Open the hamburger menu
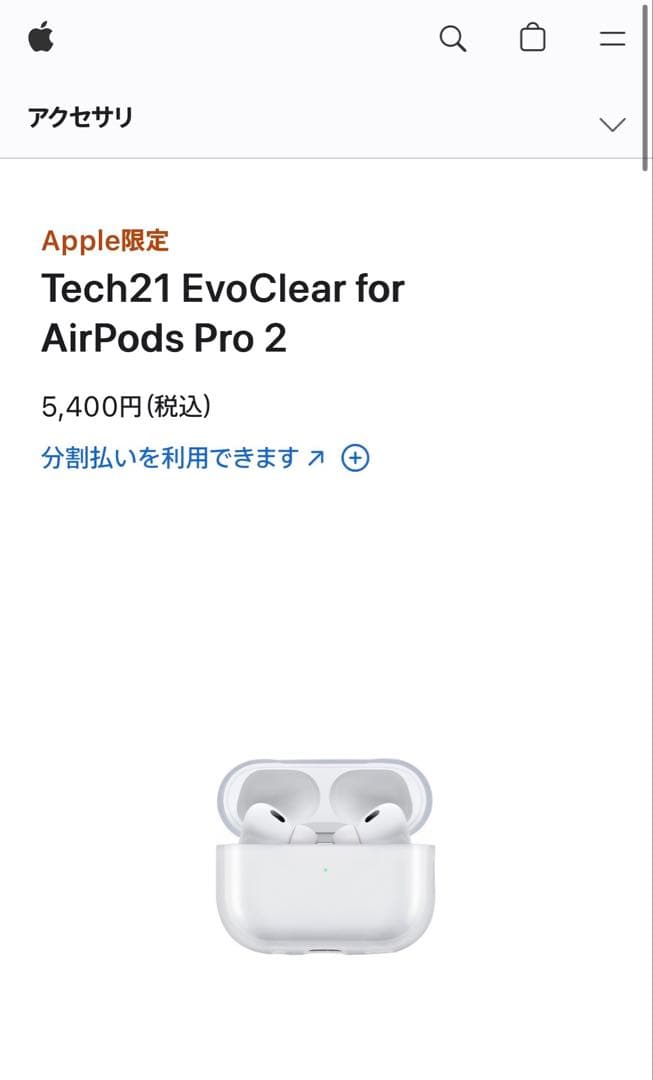653x1080 pixels. point(612,39)
